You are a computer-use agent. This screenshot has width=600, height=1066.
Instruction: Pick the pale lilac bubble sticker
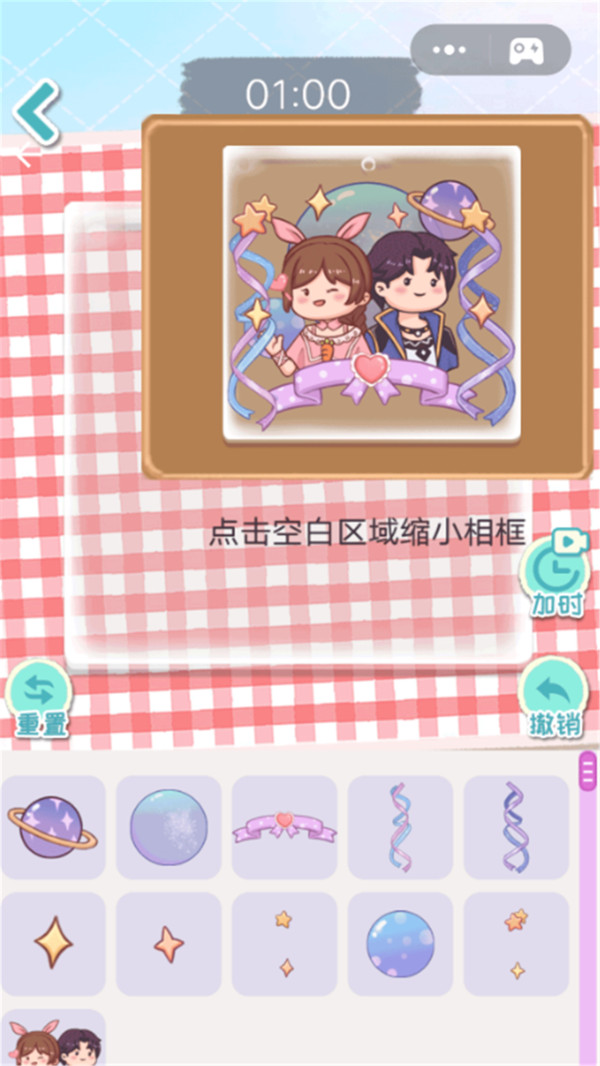[169, 828]
